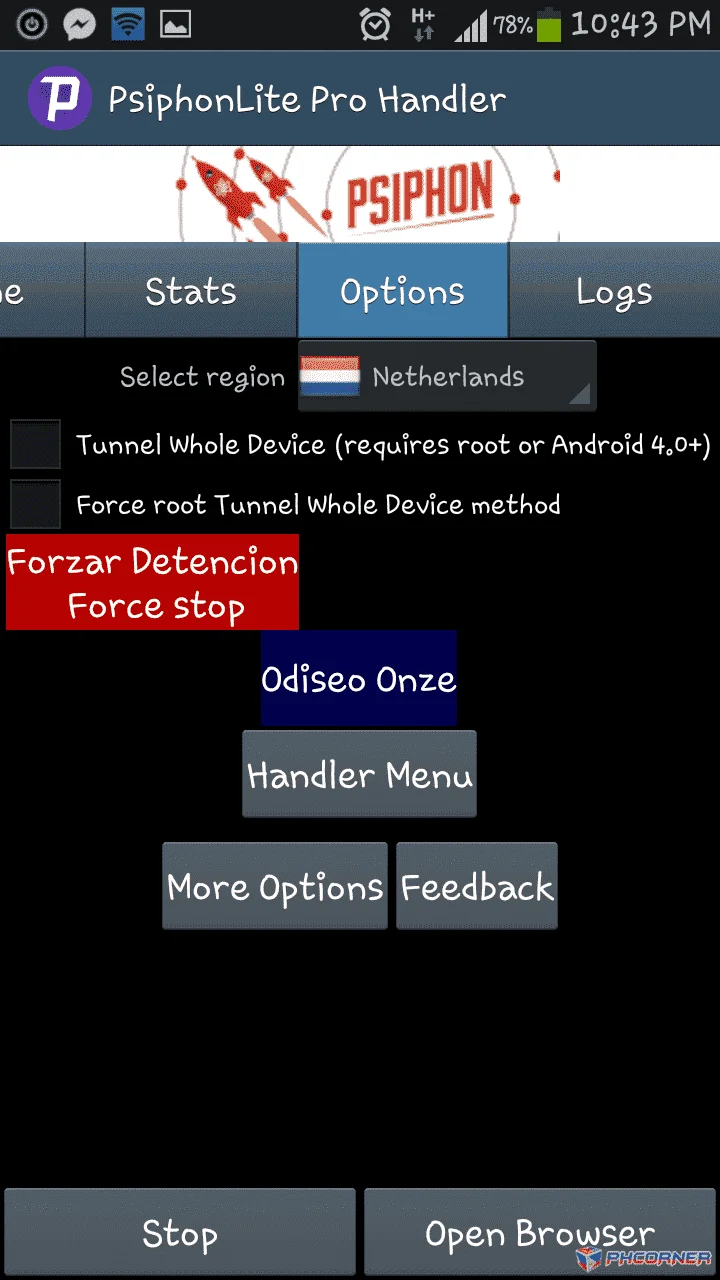Open the Handler Menu
720x1280 pixels.
(x=359, y=774)
